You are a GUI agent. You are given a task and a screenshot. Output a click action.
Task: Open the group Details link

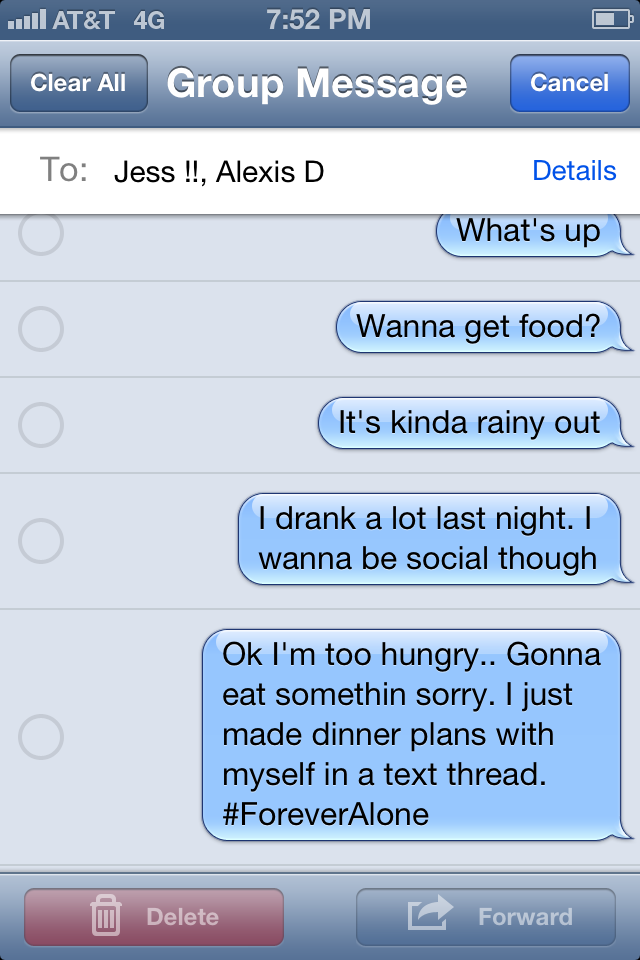(574, 171)
